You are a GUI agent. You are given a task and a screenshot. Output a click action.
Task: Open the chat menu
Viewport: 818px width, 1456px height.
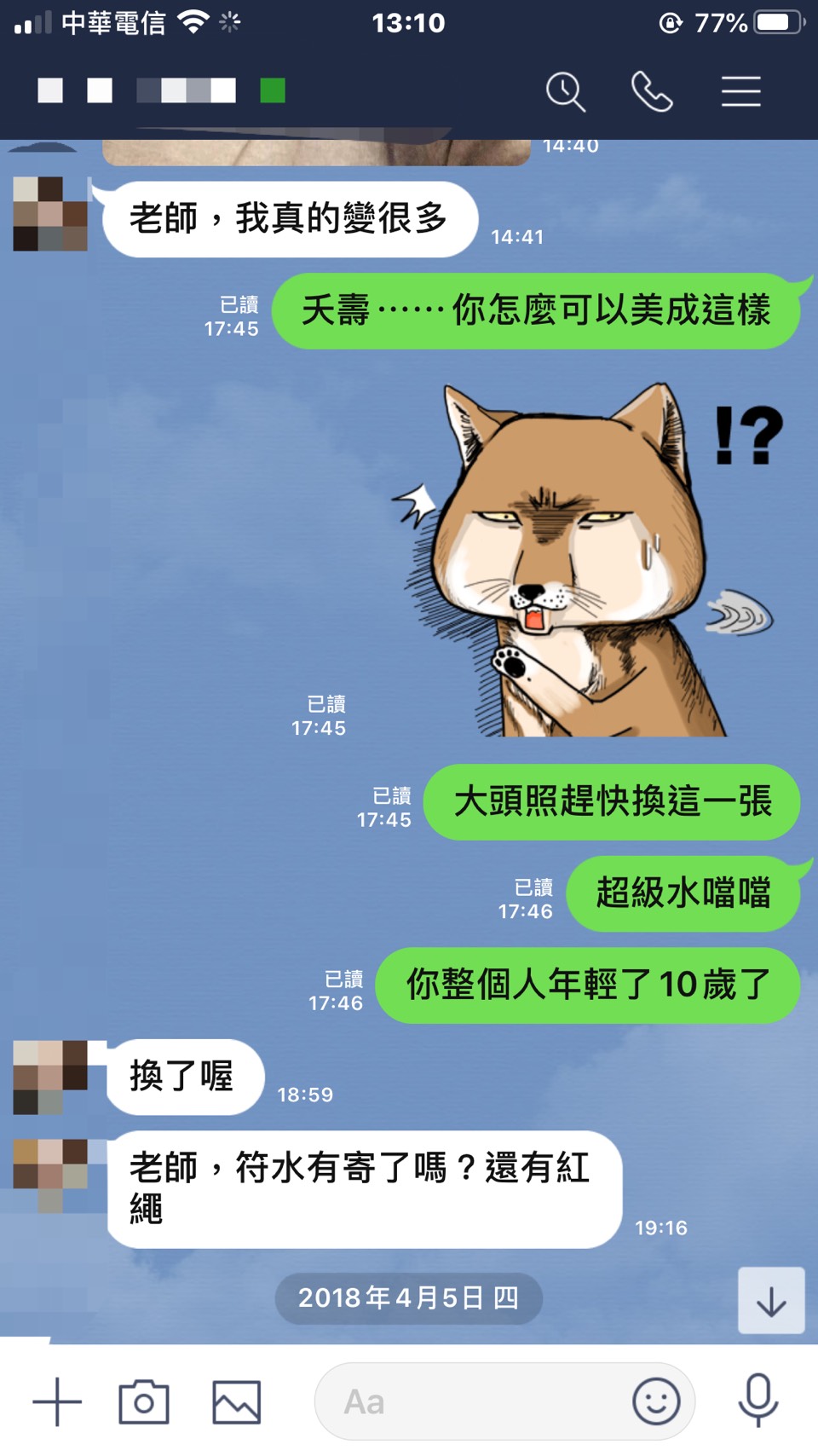740,92
